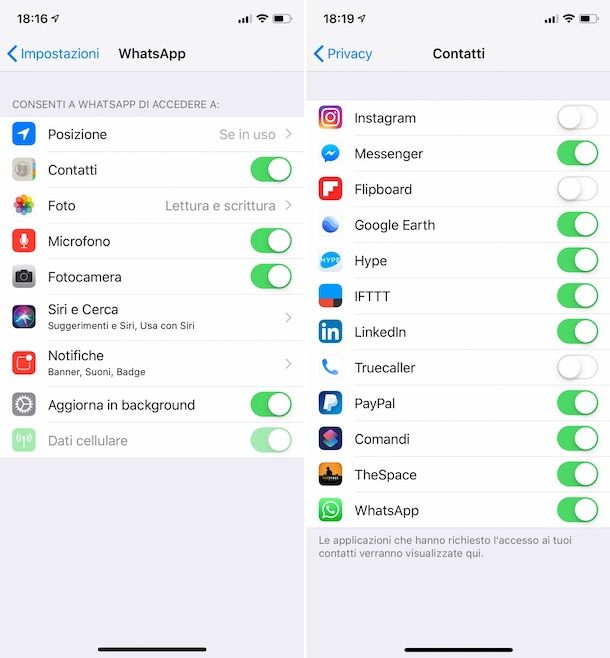Viewport: 610px width, 658px height.
Task: Enable Truecaller contacts access
Action: [x=576, y=368]
